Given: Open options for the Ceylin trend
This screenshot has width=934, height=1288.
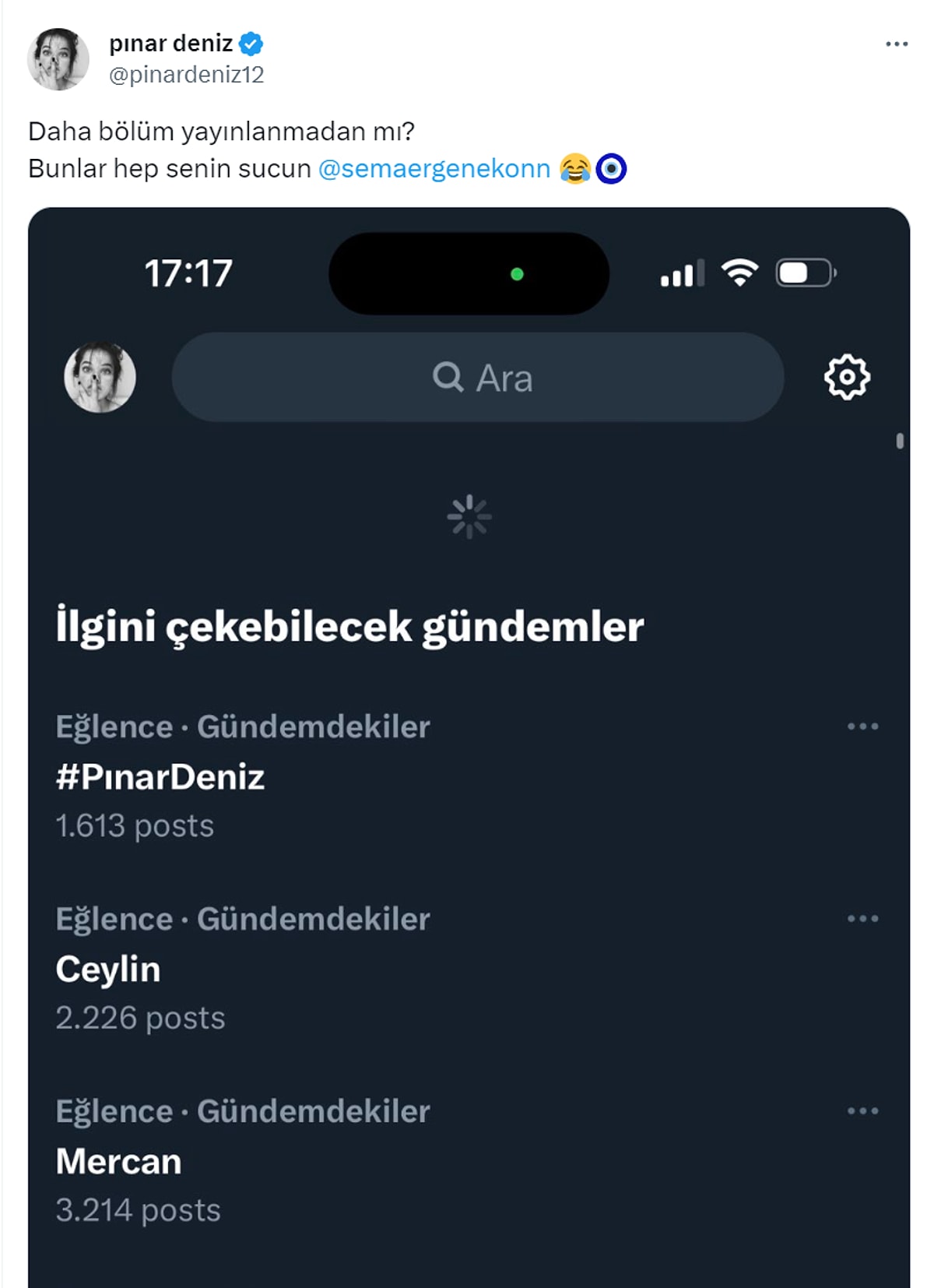Looking at the screenshot, I should coord(862,918).
